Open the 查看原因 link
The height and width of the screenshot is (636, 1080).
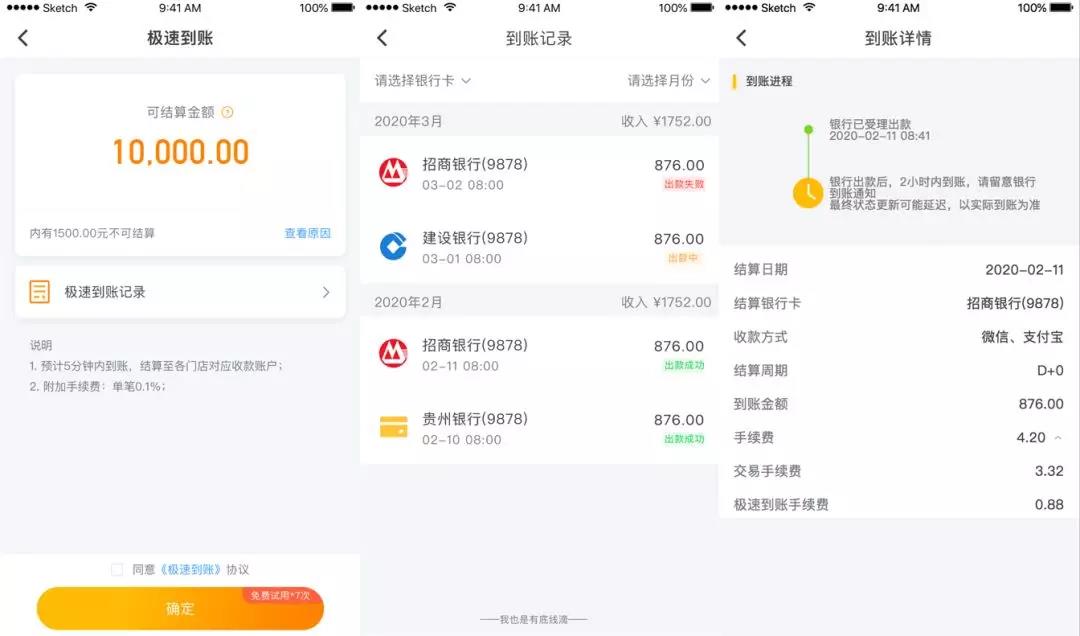pyautogui.click(x=307, y=233)
